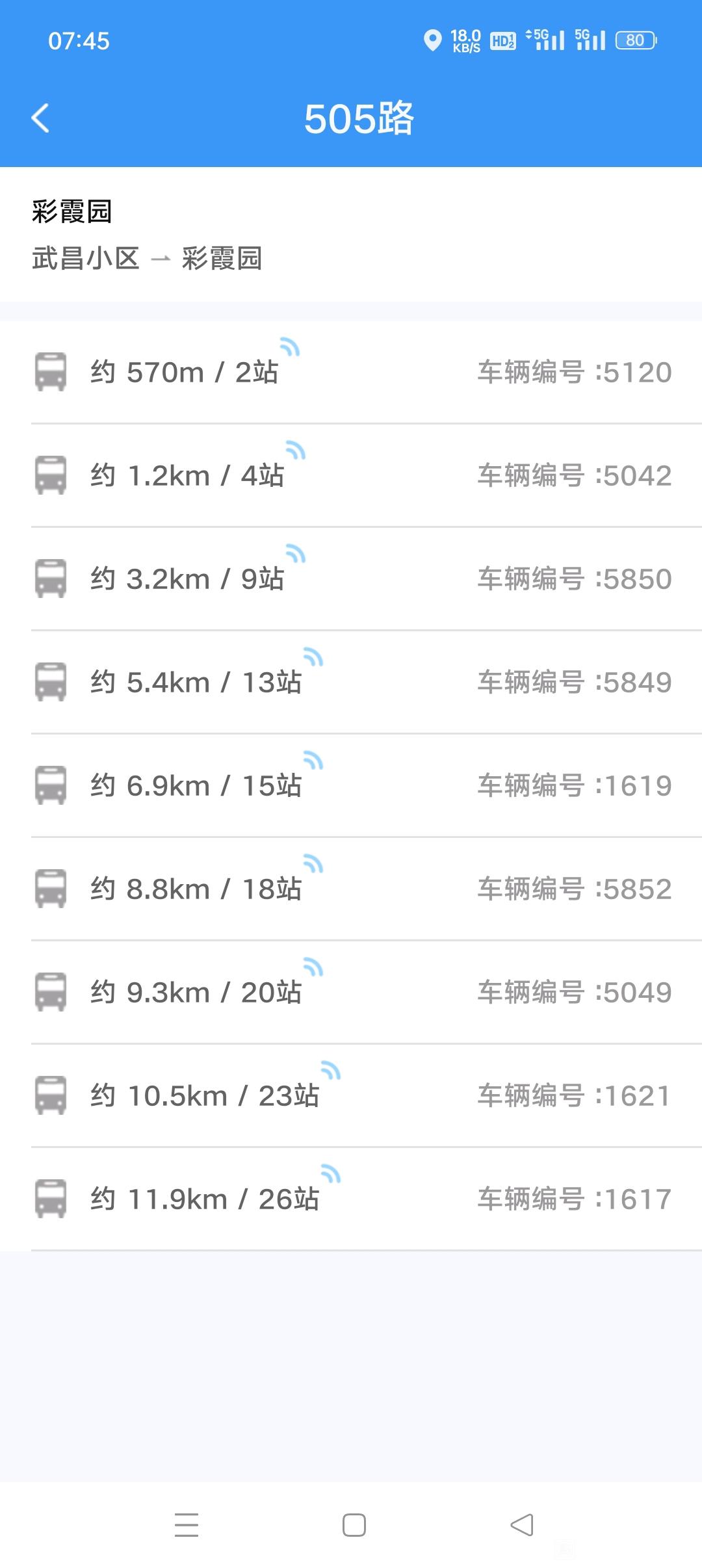Image resolution: width=702 pixels, height=1568 pixels.
Task: Open recent apps from navigation bar
Action: tap(187, 1524)
